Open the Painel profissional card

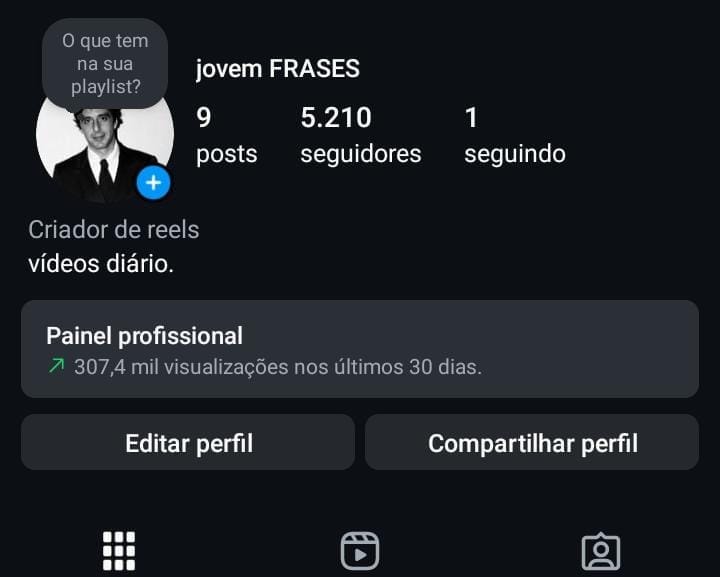point(359,349)
